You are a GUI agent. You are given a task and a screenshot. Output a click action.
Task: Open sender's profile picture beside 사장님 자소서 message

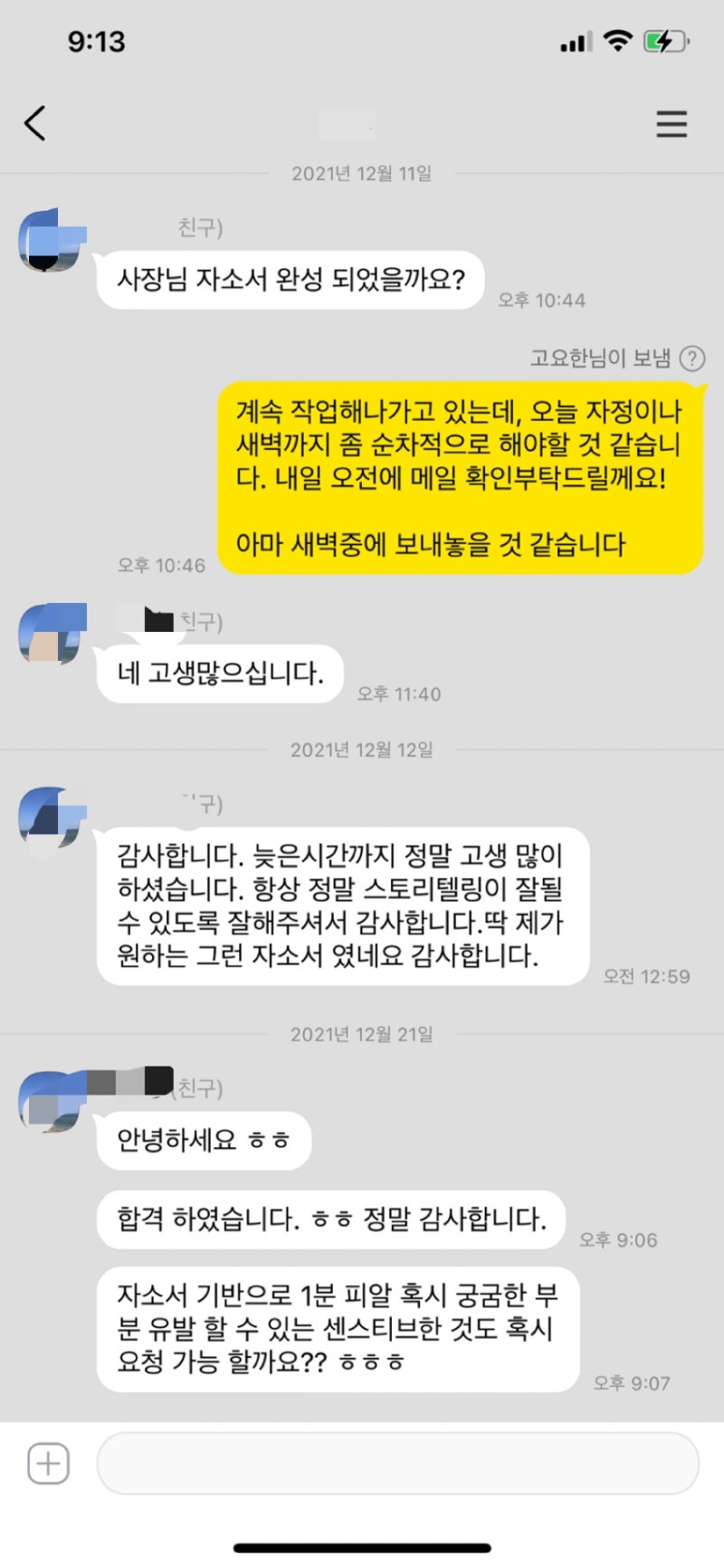(51, 240)
